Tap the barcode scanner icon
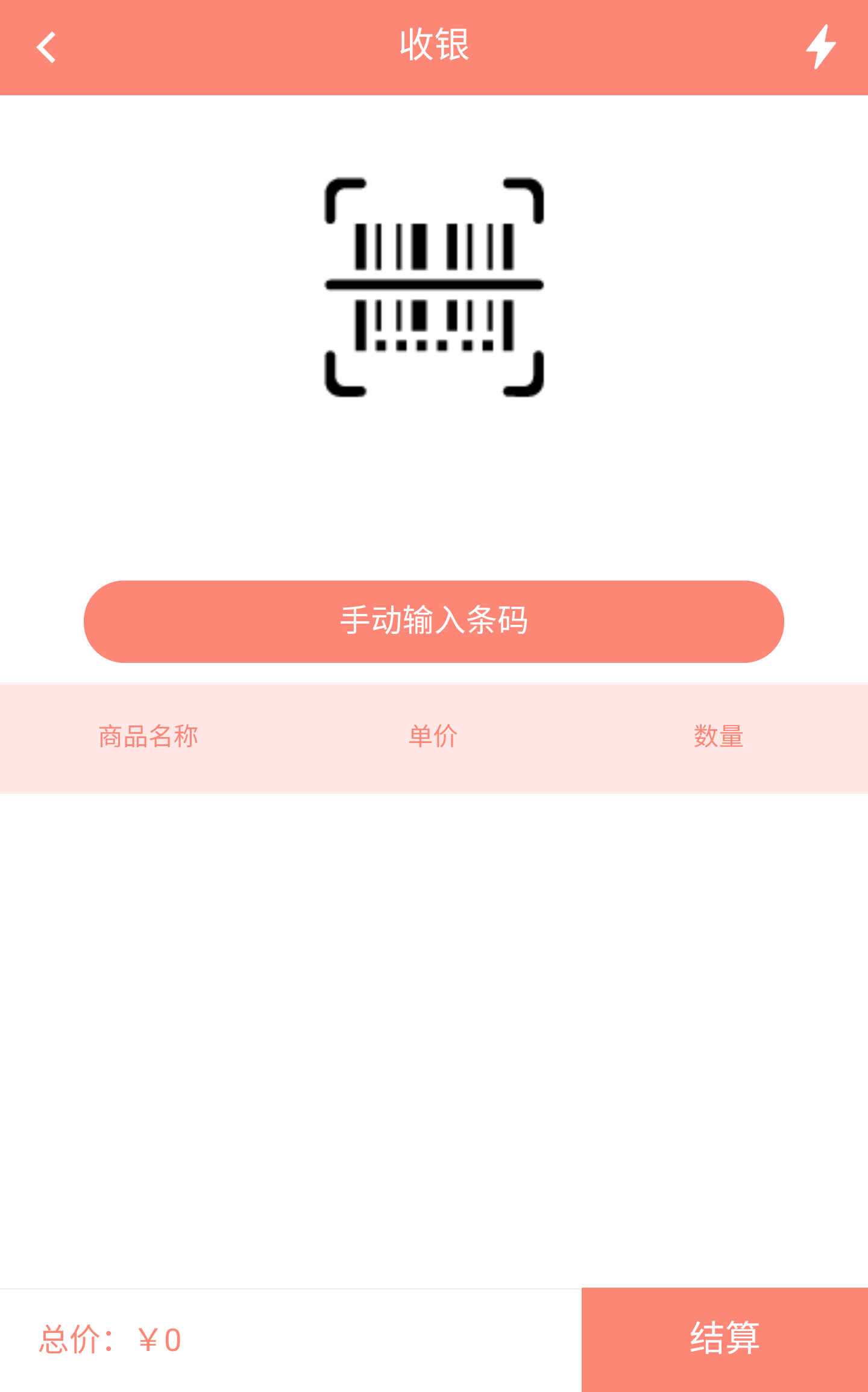Image resolution: width=868 pixels, height=1392 pixels. pyautogui.click(x=434, y=287)
